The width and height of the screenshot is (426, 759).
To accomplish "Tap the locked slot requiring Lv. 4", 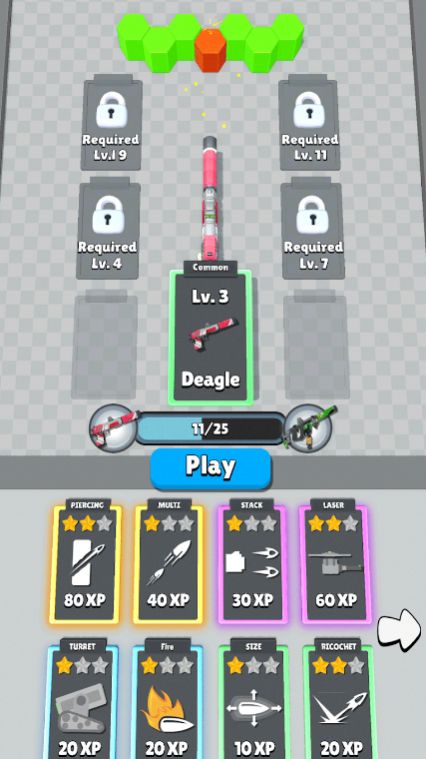I will tap(108, 228).
